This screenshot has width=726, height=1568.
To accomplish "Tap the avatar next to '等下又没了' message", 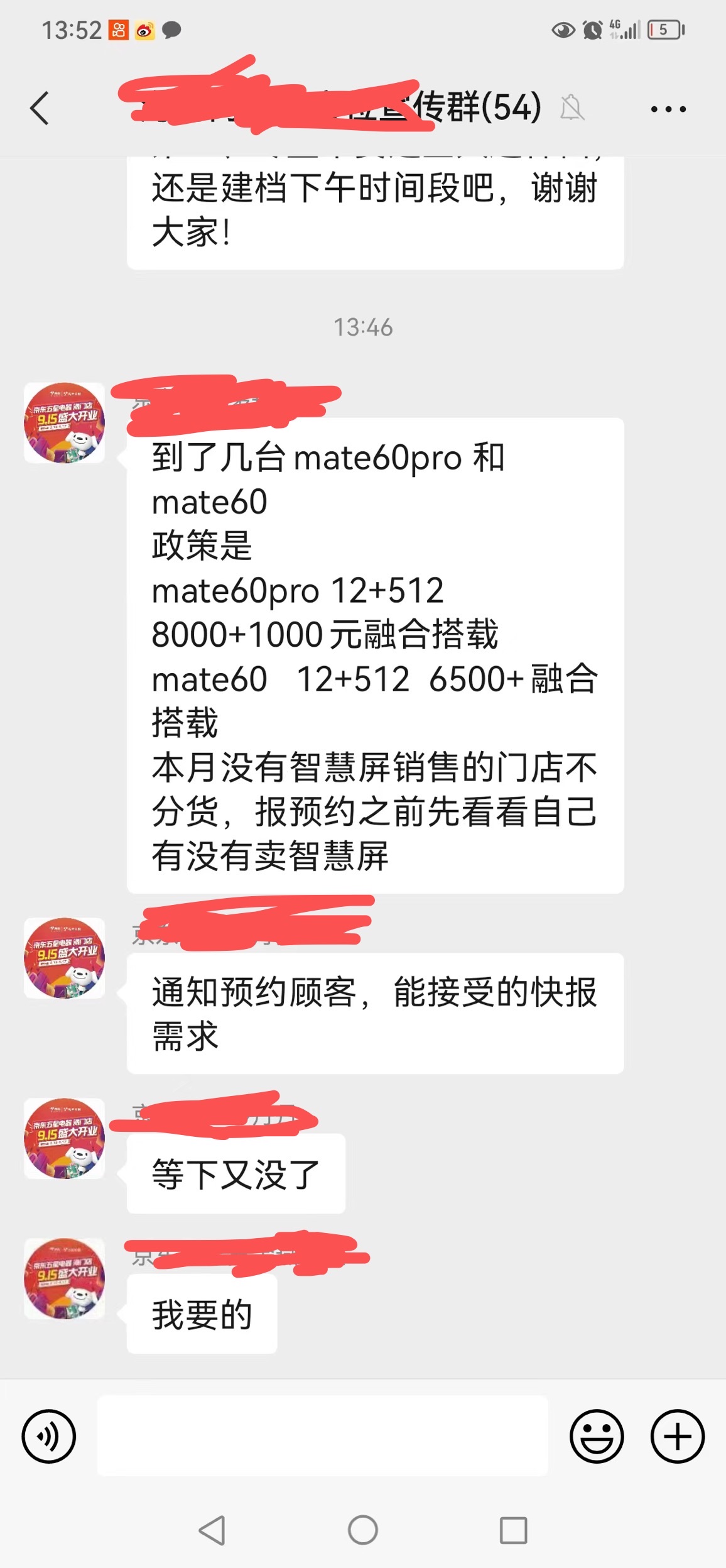I will (65, 1138).
